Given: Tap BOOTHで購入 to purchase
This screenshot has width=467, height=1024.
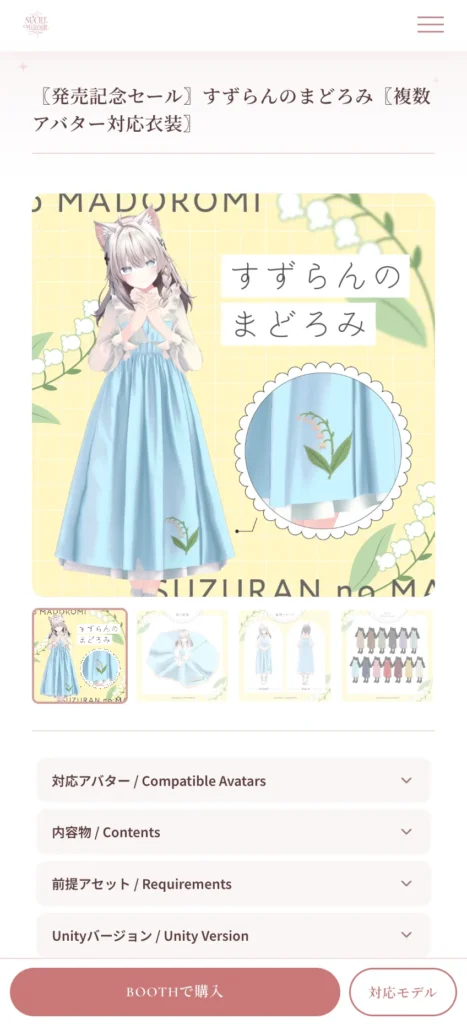Looking at the screenshot, I should pyautogui.click(x=175, y=992).
